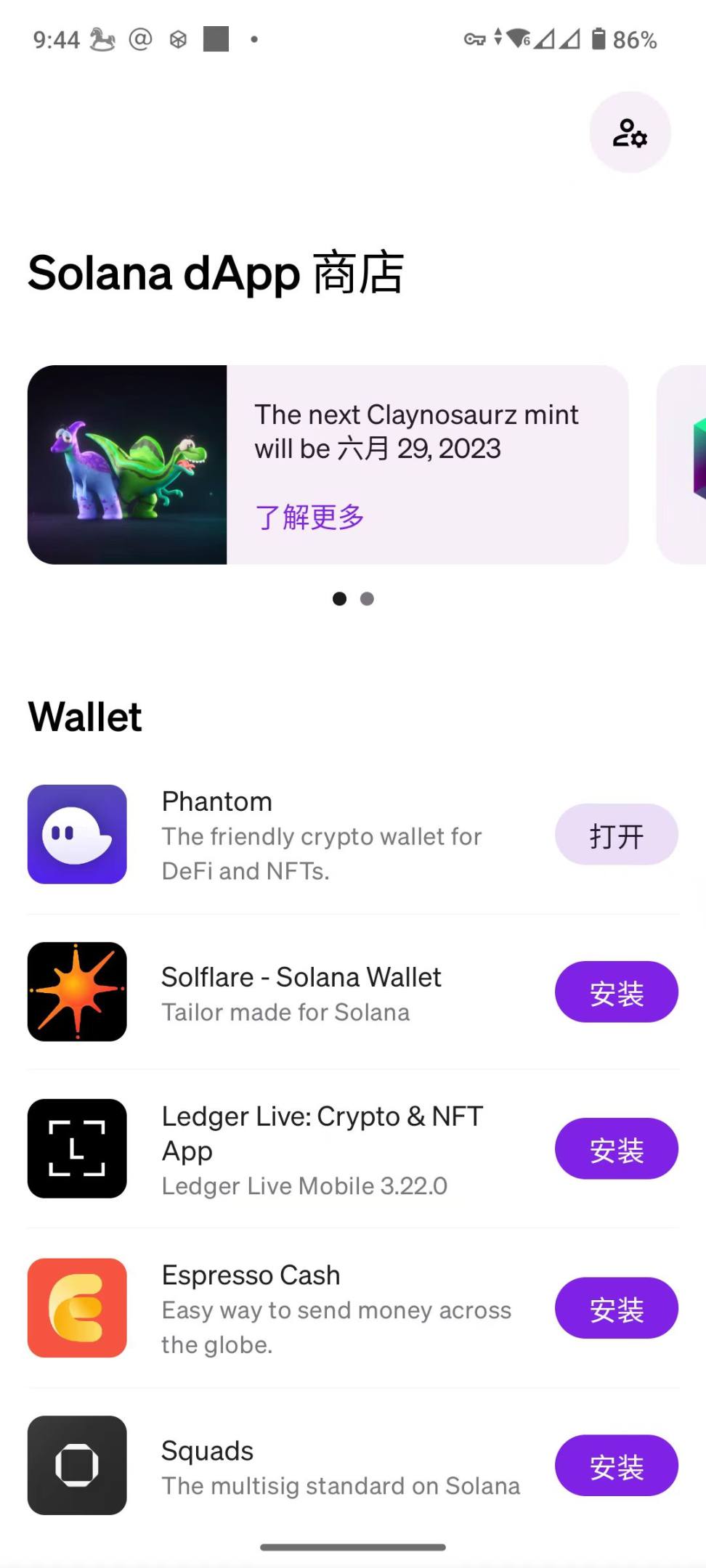The image size is (706, 1568).
Task: View Squads app details
Action: (x=320, y=1466)
